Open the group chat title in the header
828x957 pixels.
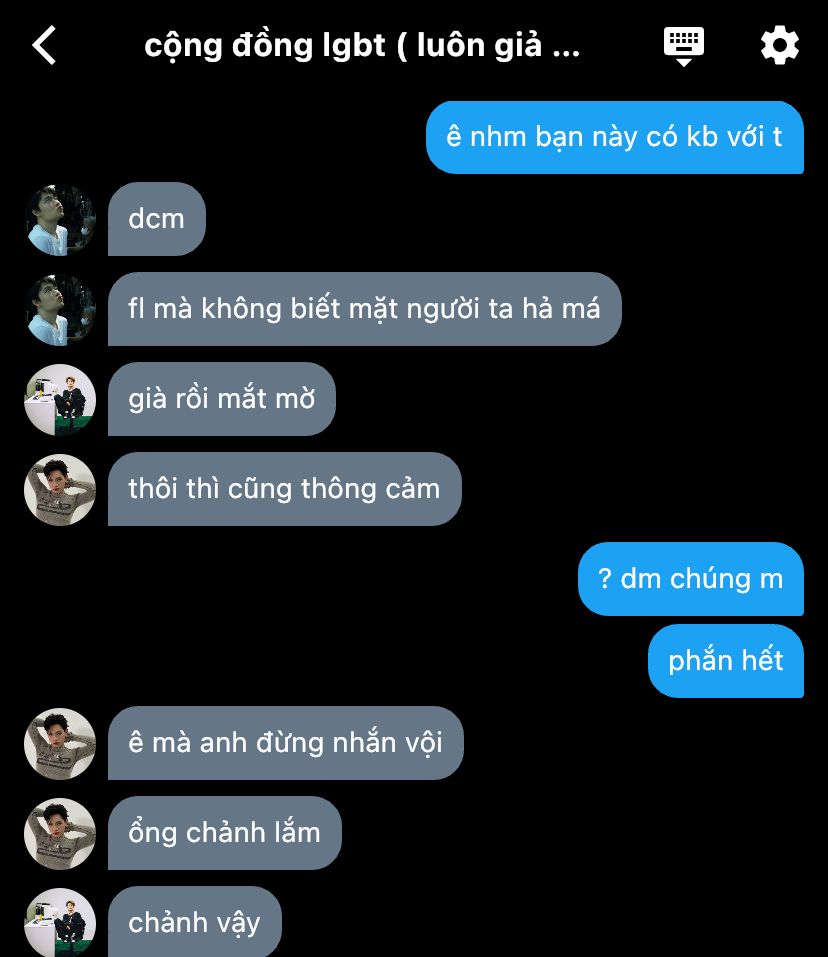click(x=362, y=46)
